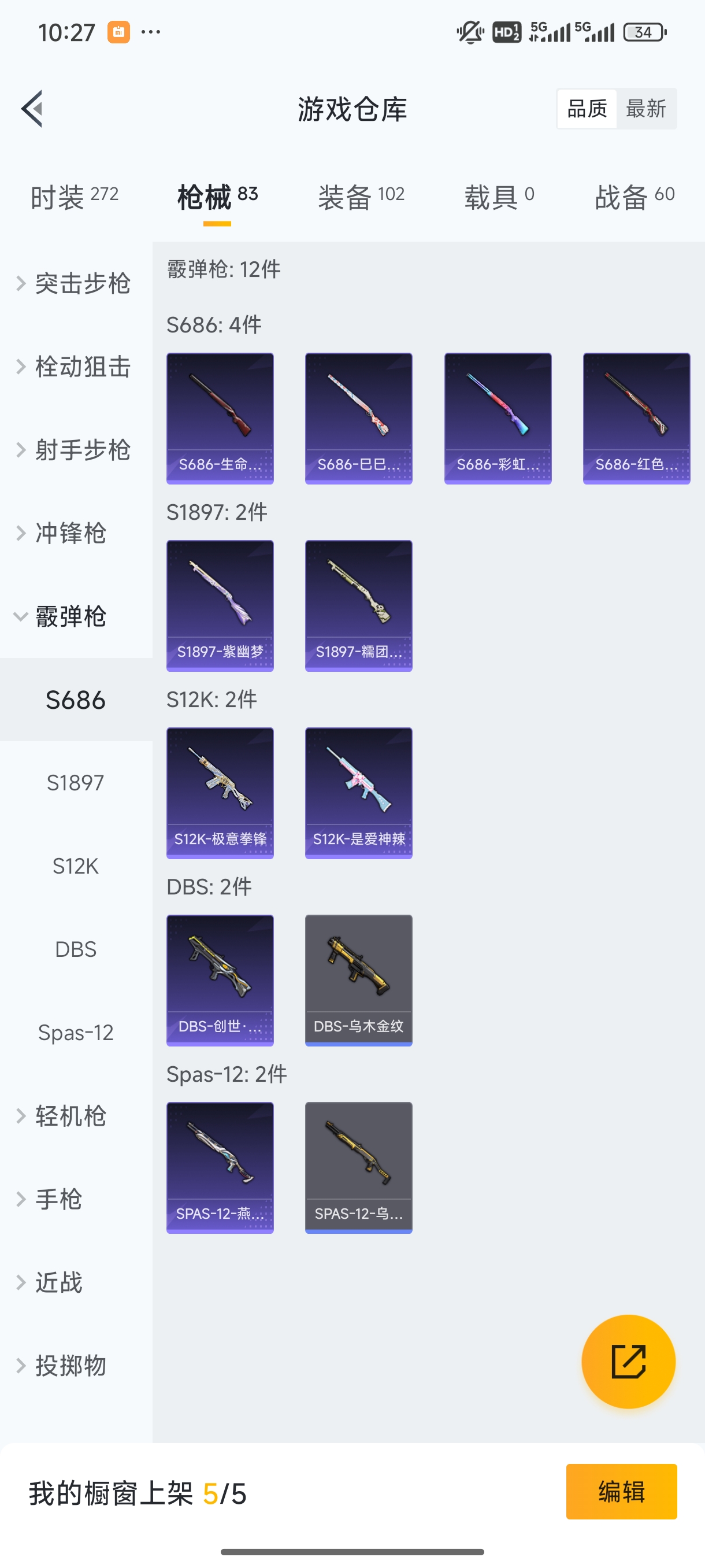Sort inventory by 品质
Screen dimensions: 705x1568
pos(587,109)
